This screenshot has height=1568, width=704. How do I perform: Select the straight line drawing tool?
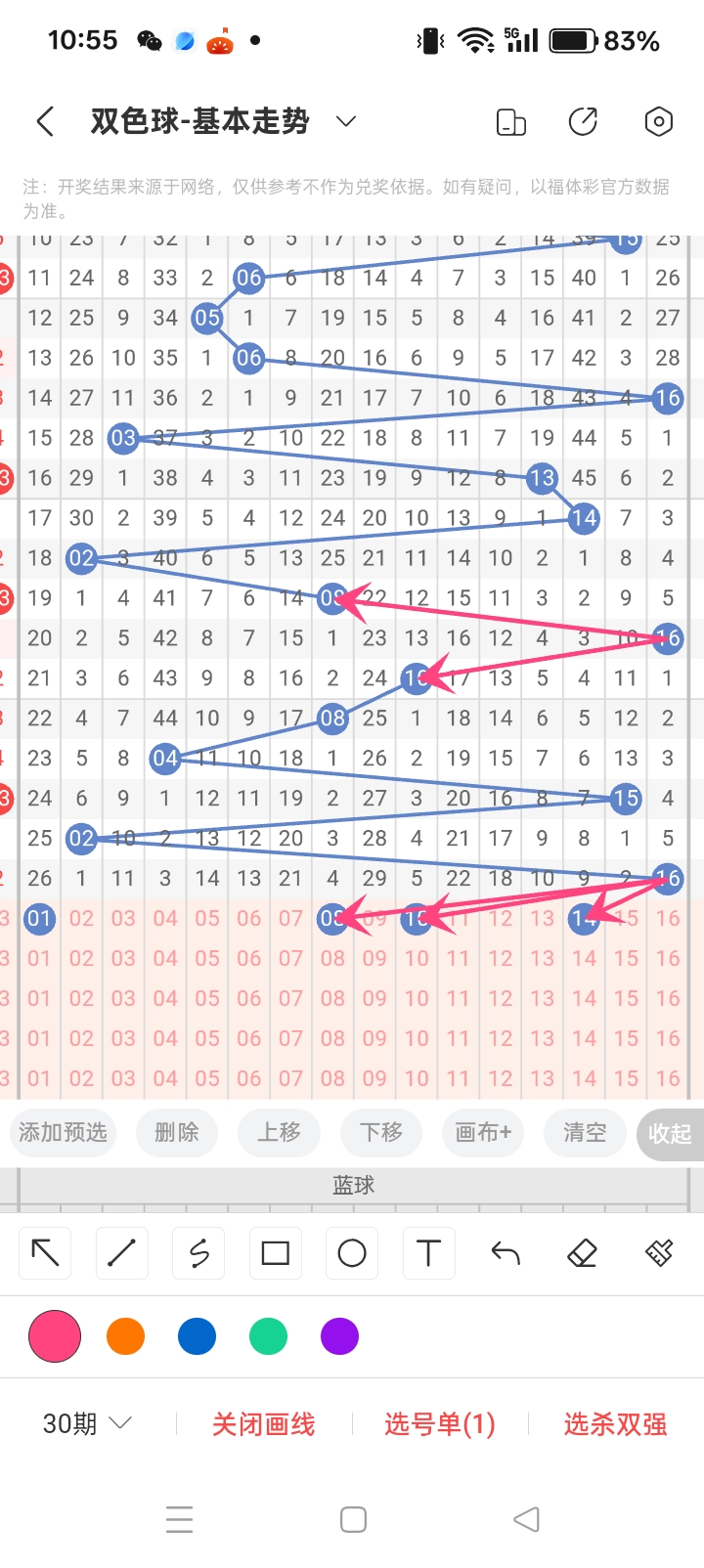[x=122, y=1252]
